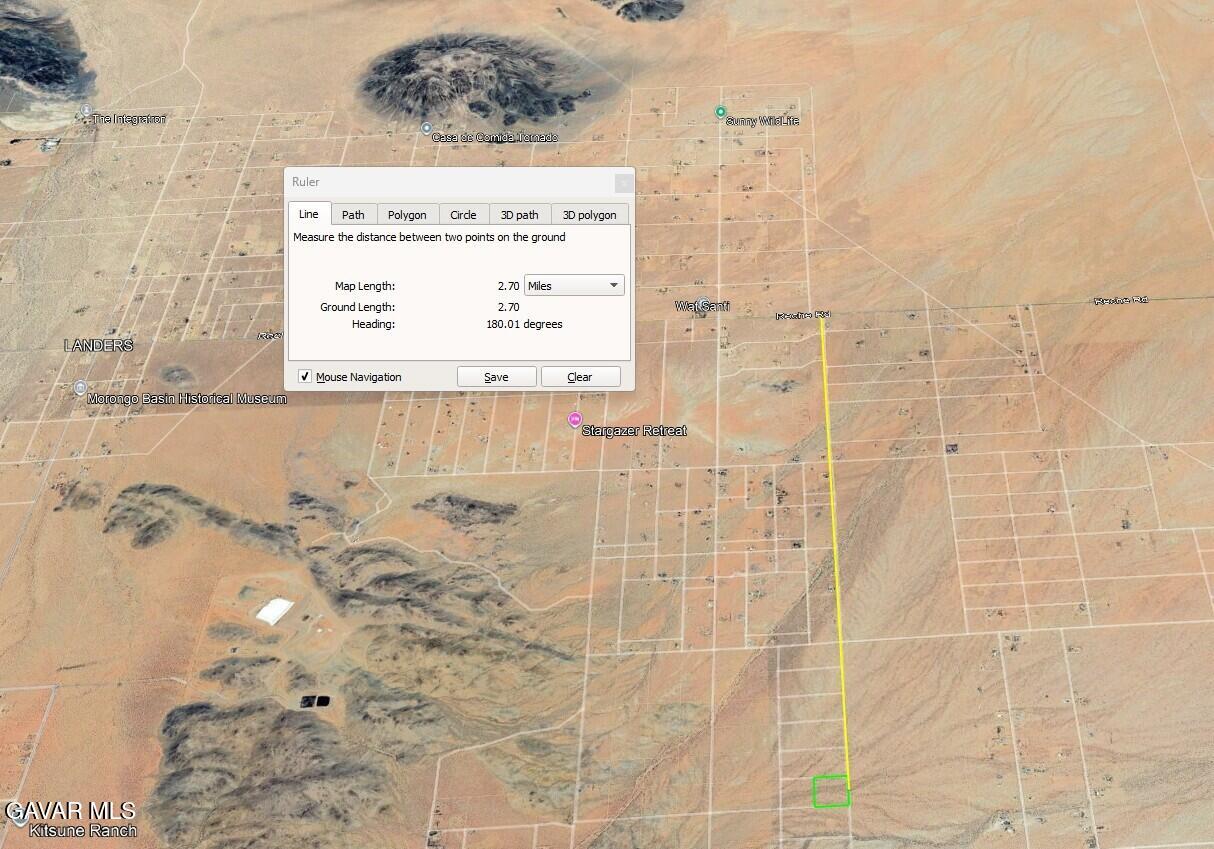Save the ruler measurement

(496, 377)
